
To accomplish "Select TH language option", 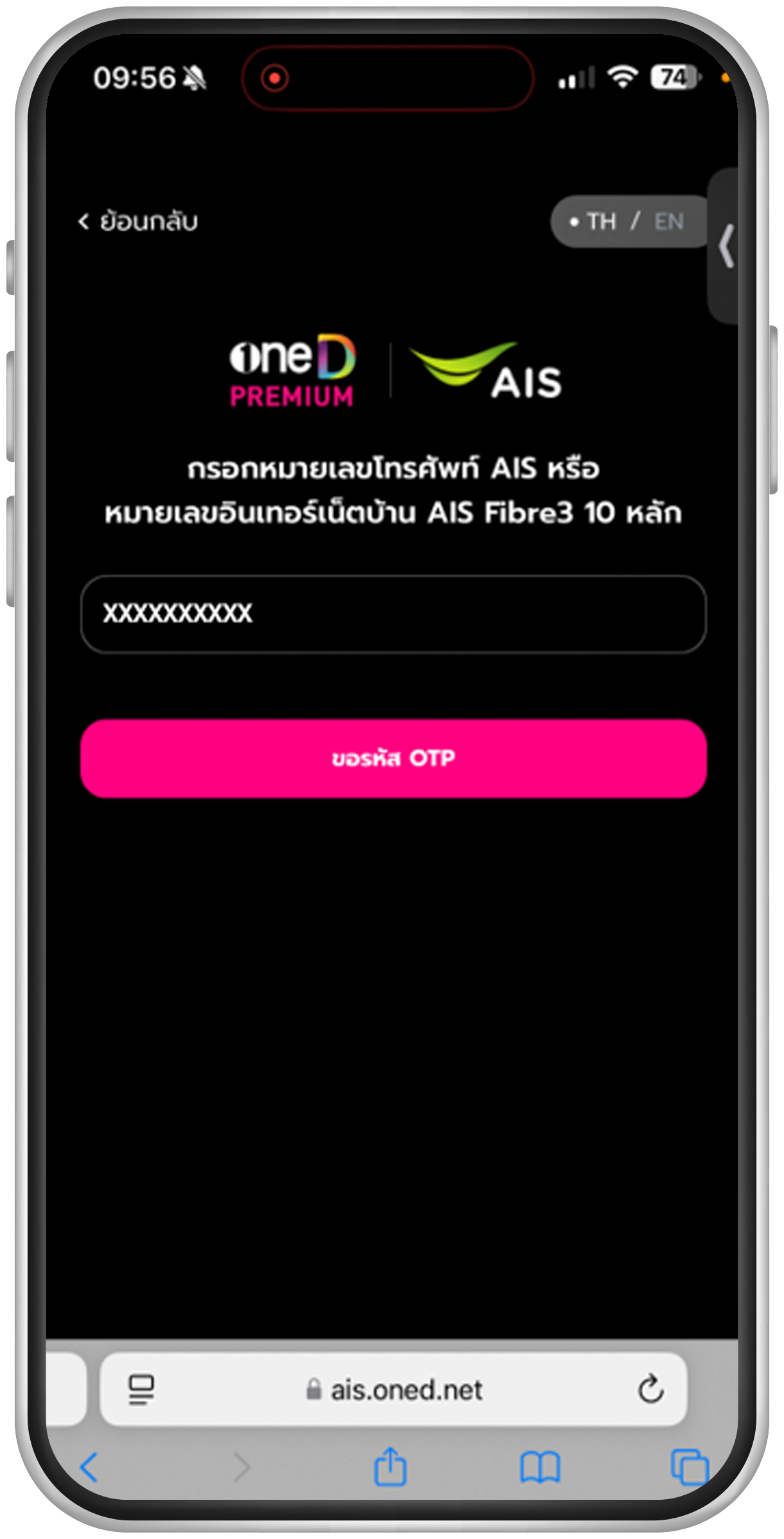I will tap(600, 222).
